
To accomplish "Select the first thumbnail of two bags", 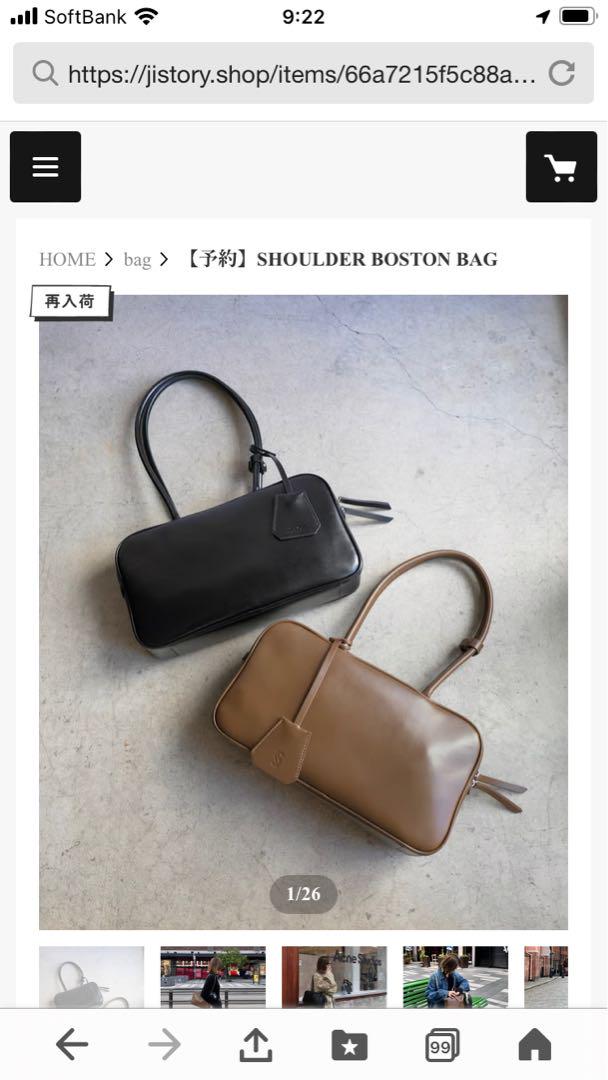I will pyautogui.click(x=91, y=977).
